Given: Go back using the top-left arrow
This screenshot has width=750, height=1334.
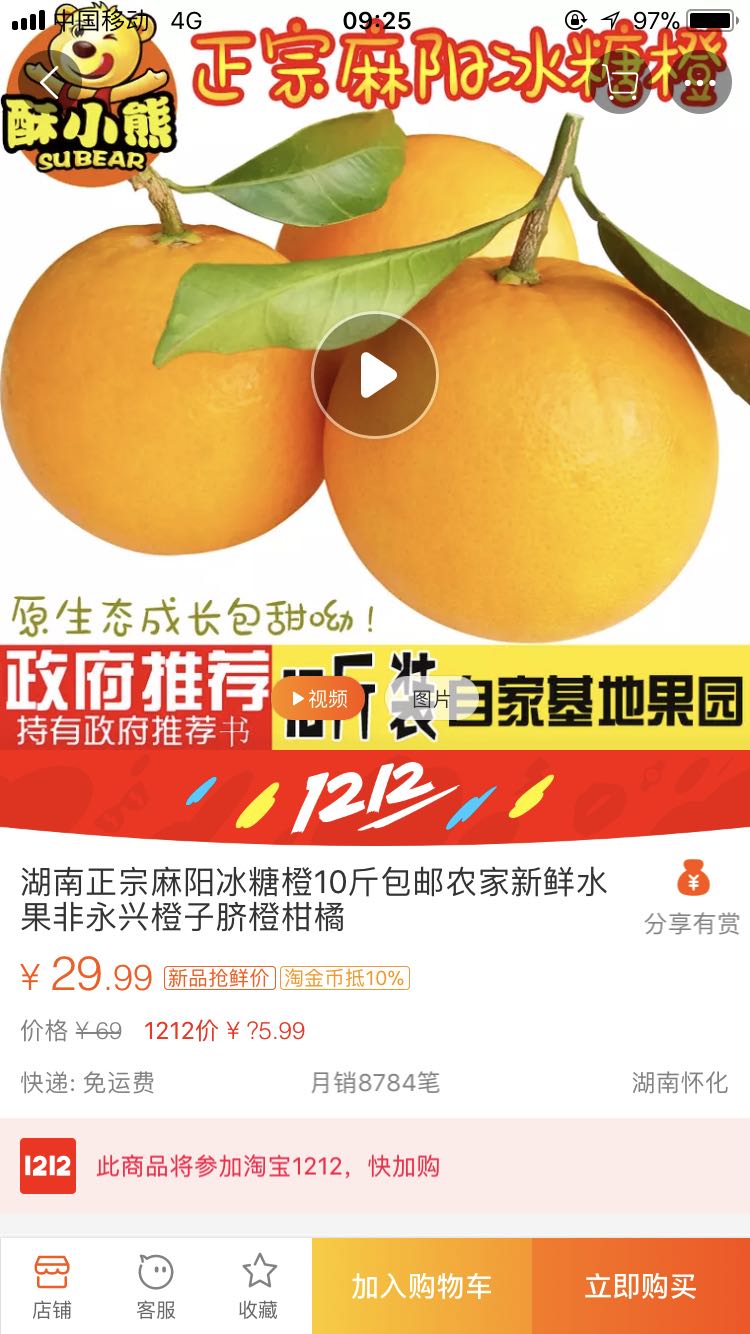Looking at the screenshot, I should pyautogui.click(x=50, y=82).
